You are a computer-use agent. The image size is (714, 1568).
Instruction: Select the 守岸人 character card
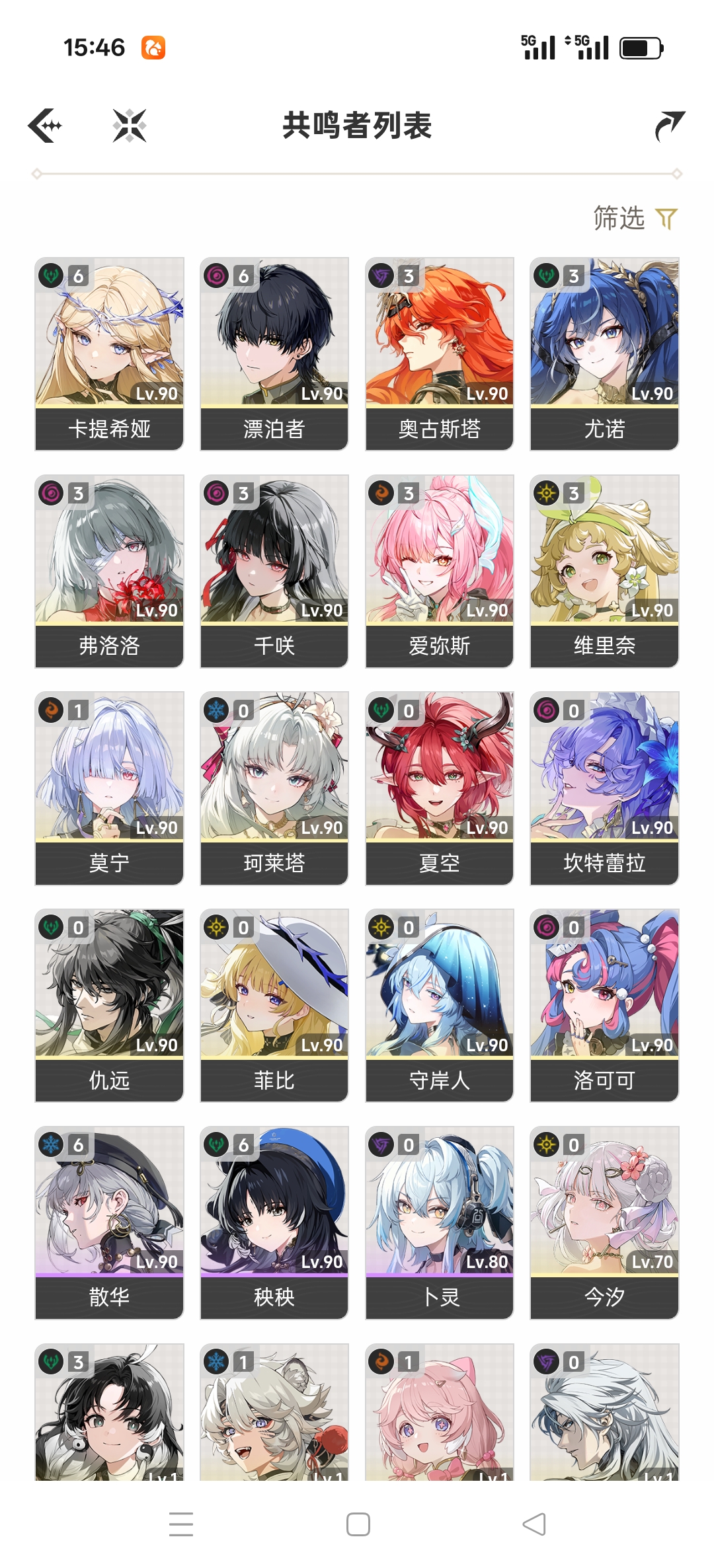click(440, 1005)
